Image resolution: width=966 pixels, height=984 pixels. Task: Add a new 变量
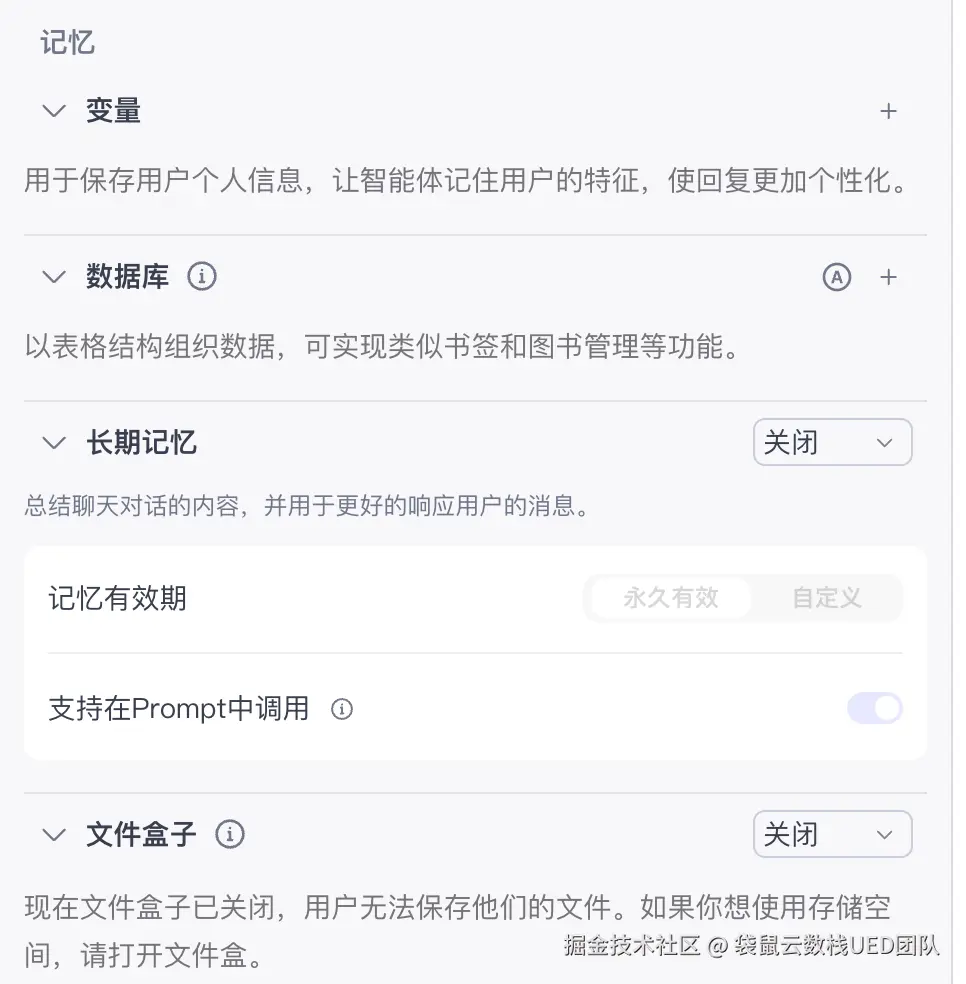coord(888,111)
